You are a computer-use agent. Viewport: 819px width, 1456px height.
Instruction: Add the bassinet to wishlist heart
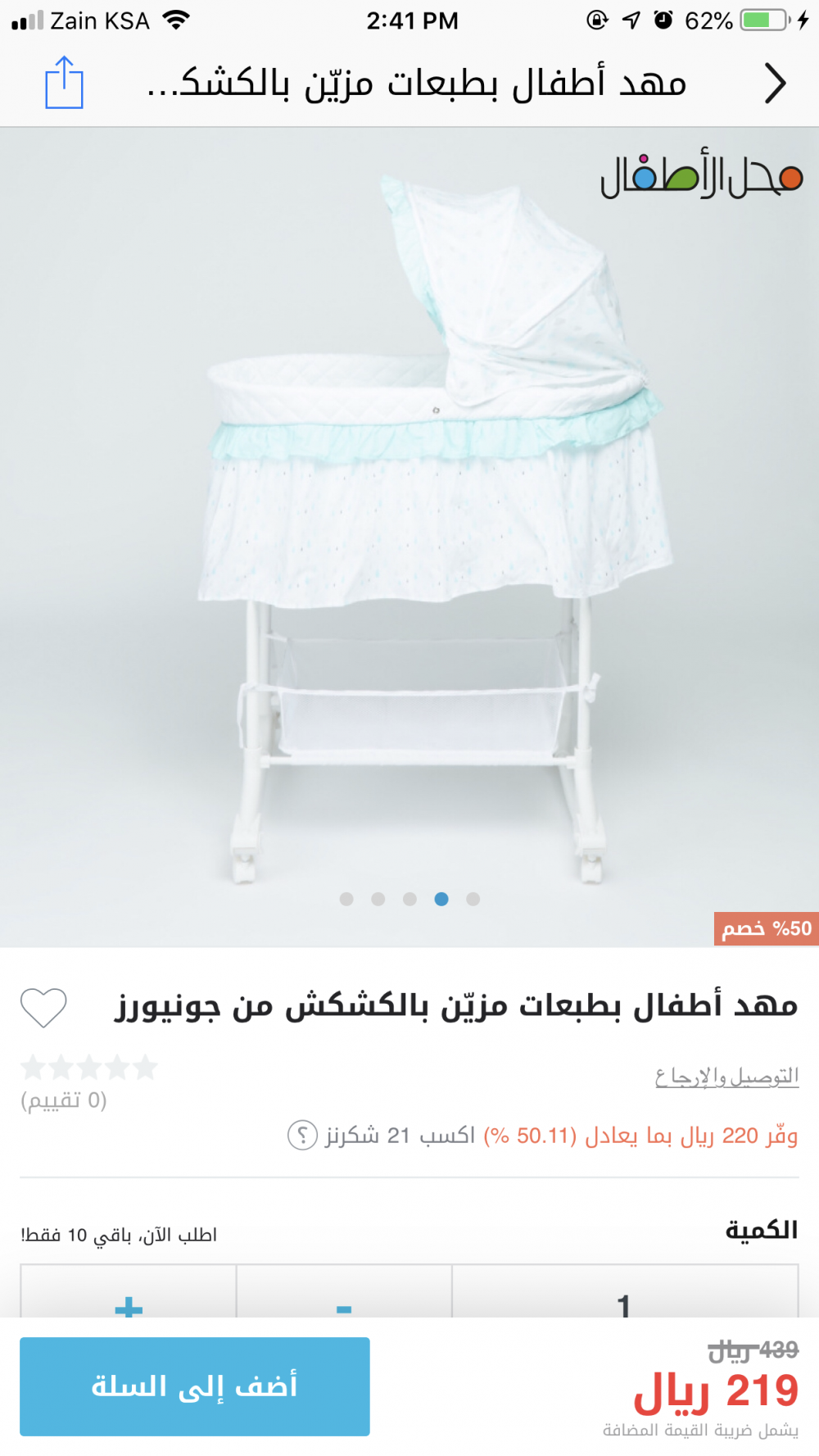(x=43, y=1007)
